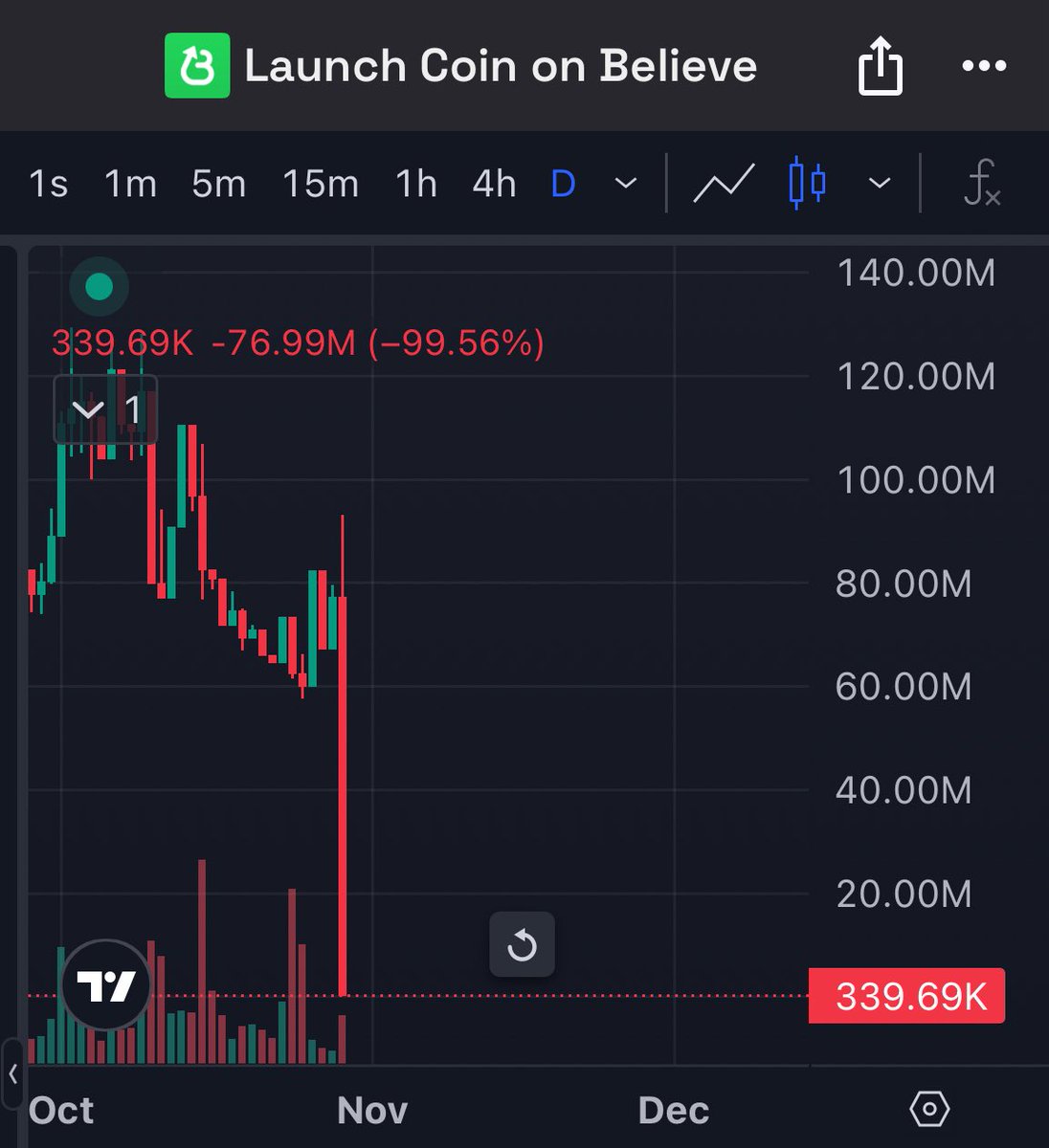Screen dimensions: 1049x1148
Task: Switch to line chart style
Action: click(x=724, y=183)
